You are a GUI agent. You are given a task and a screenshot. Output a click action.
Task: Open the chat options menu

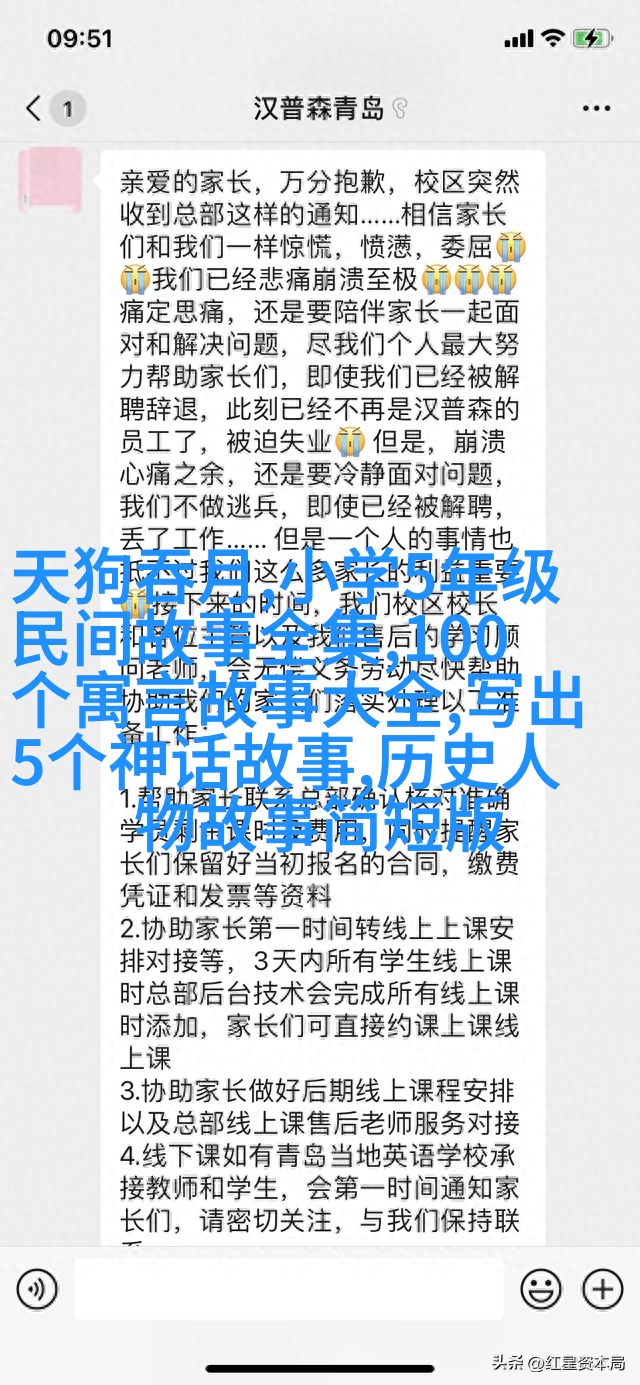click(x=596, y=108)
